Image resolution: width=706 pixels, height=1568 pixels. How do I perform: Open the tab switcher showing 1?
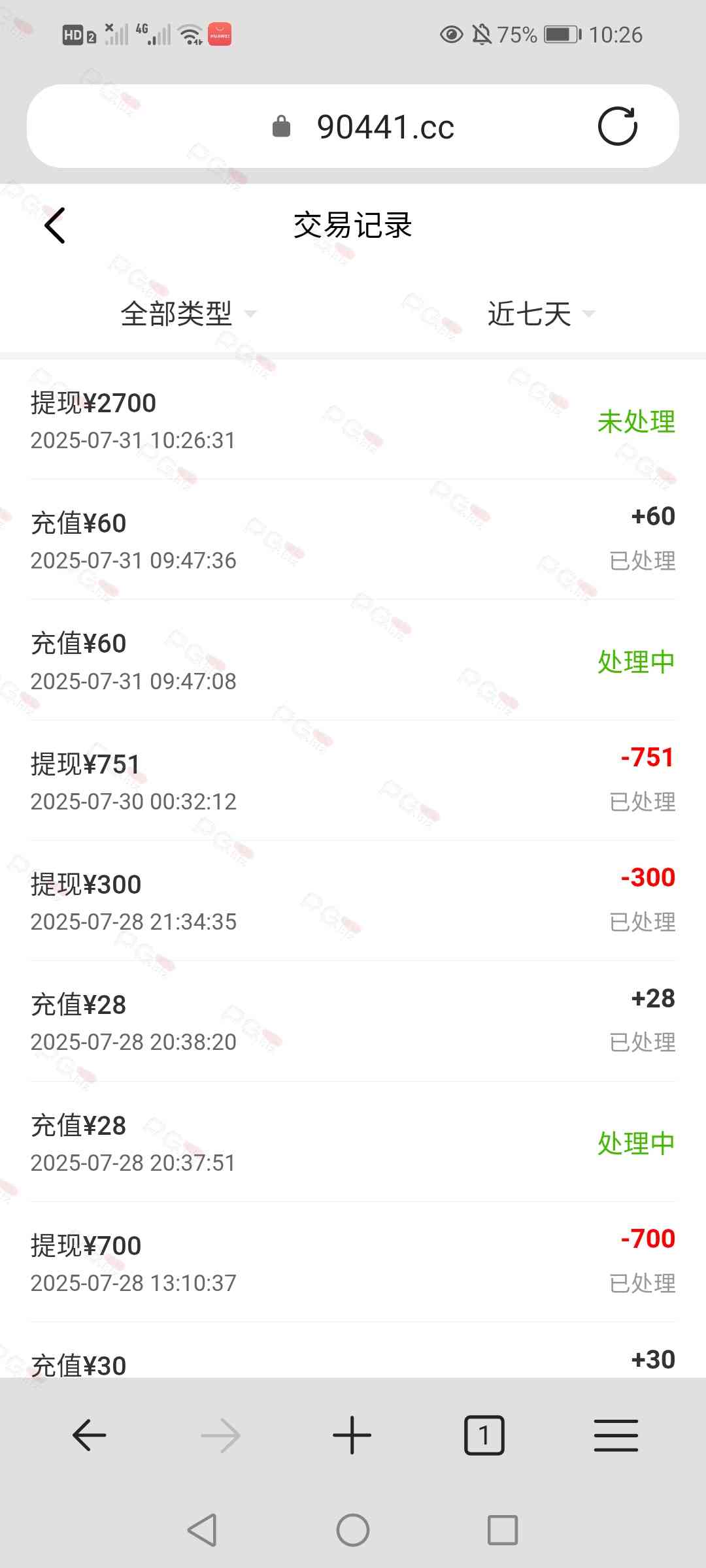pyautogui.click(x=484, y=1435)
